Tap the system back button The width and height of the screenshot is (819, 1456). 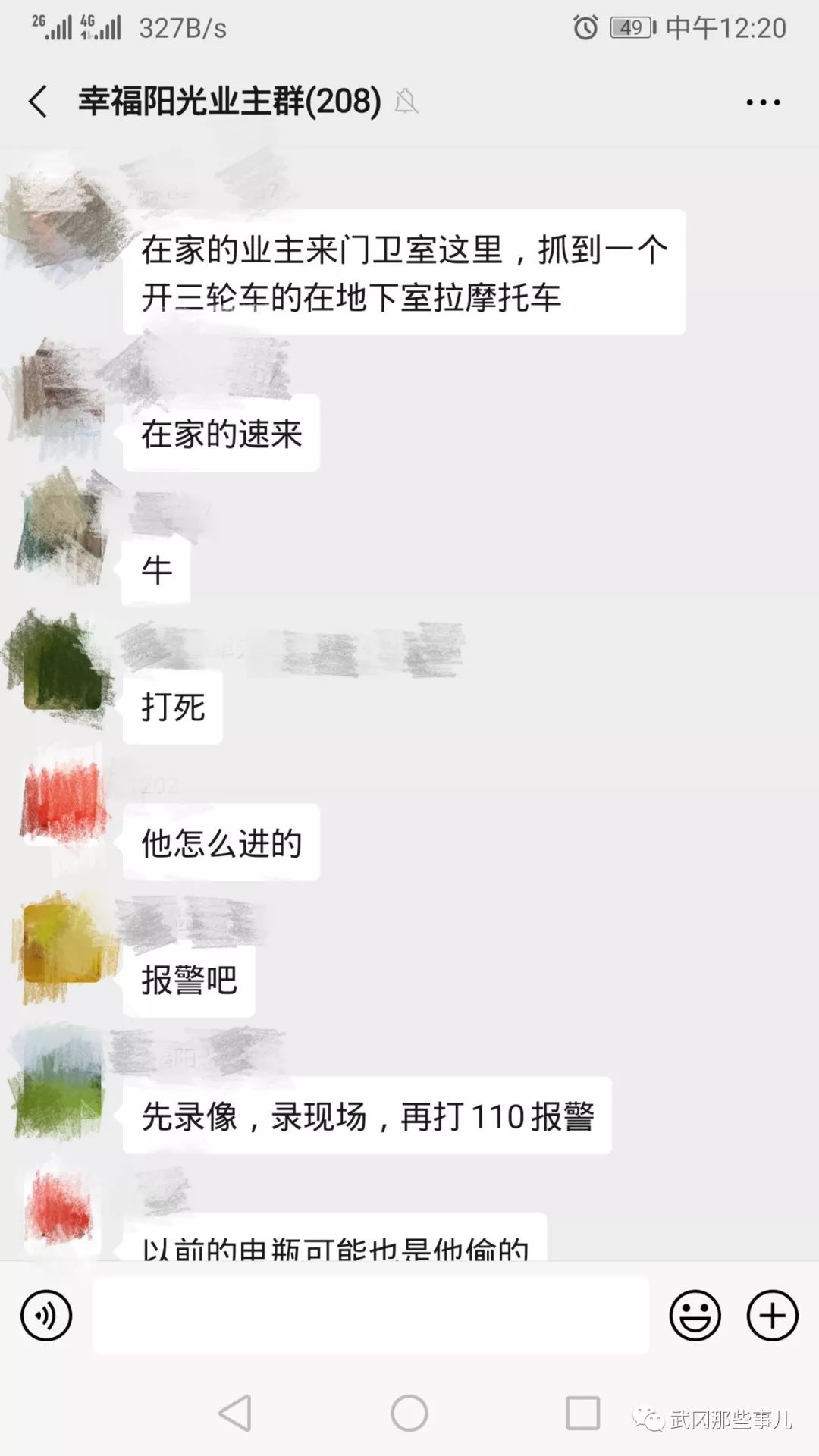(x=235, y=1413)
